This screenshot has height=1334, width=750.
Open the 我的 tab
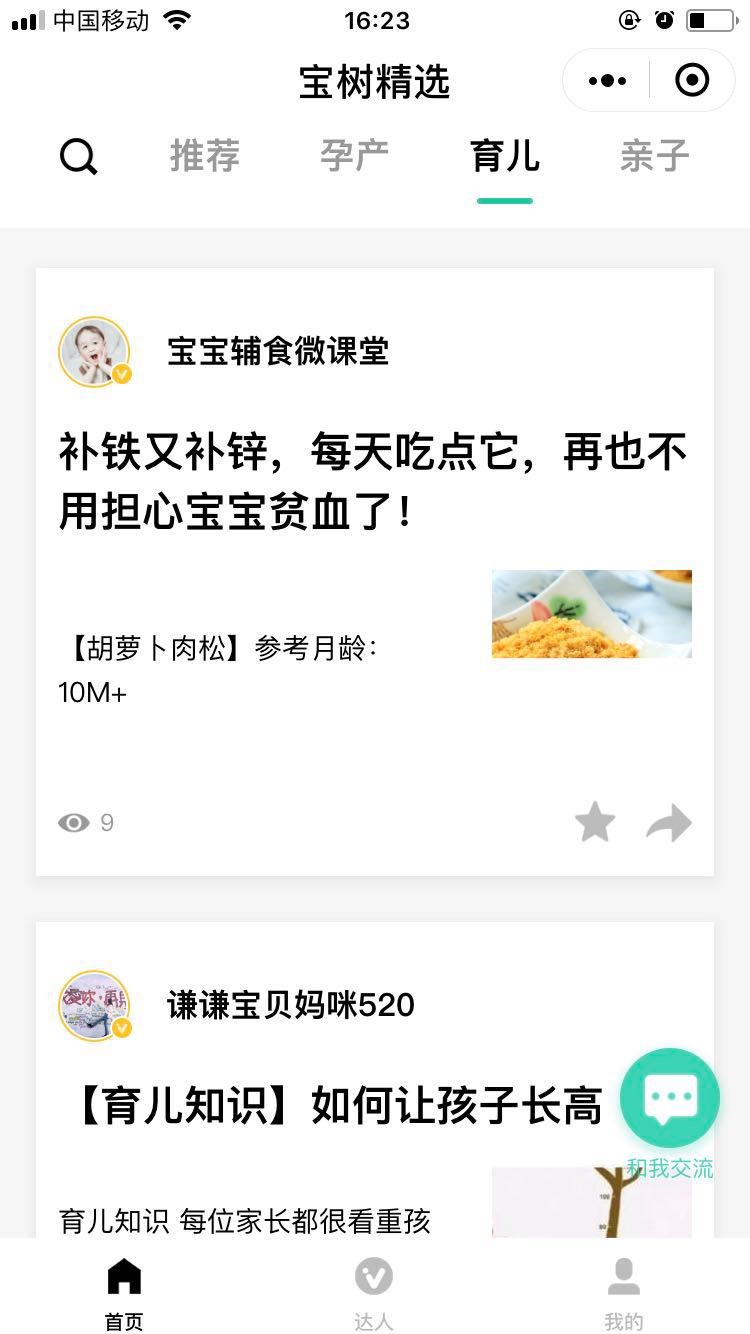(x=624, y=1294)
